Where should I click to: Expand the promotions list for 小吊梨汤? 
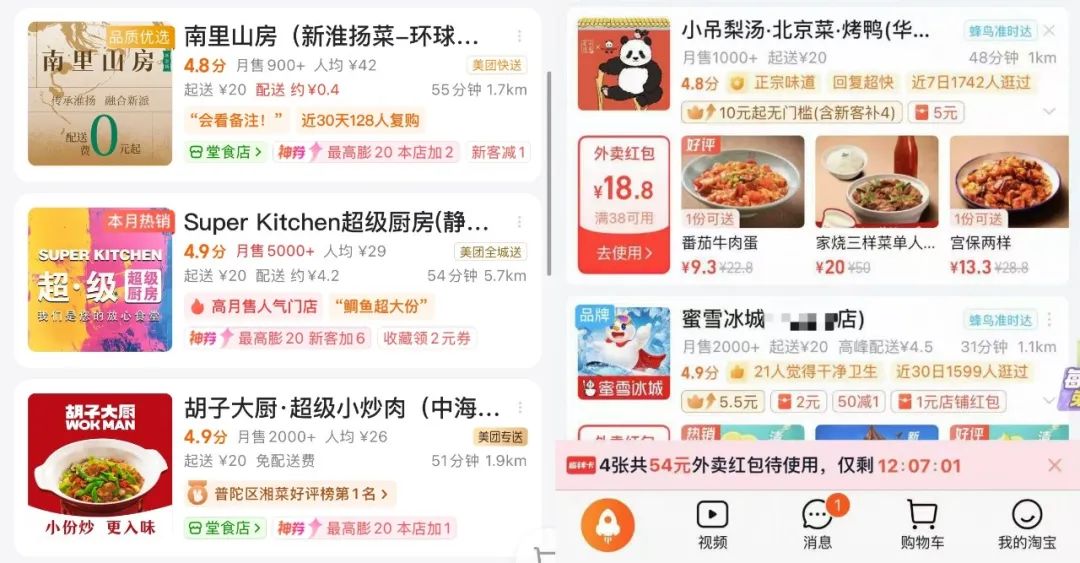[x=1048, y=112]
